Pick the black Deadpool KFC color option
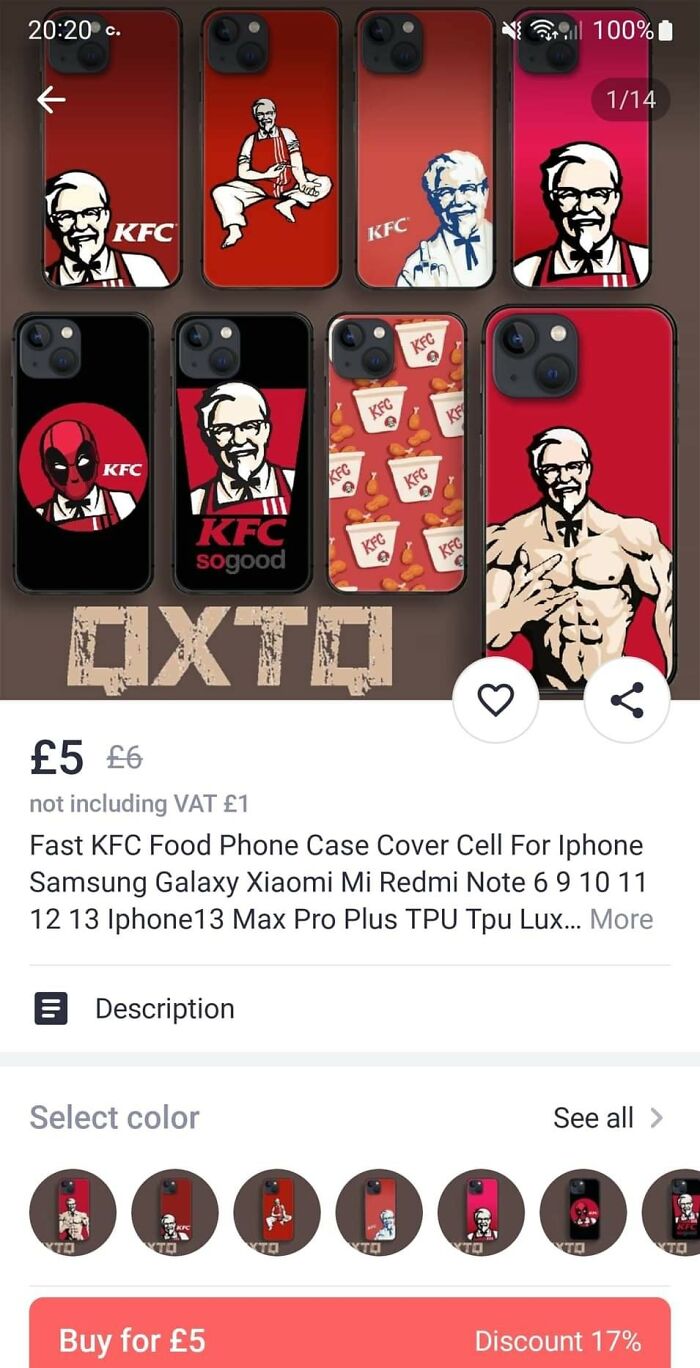This screenshot has height=1368, width=700. tap(583, 1212)
